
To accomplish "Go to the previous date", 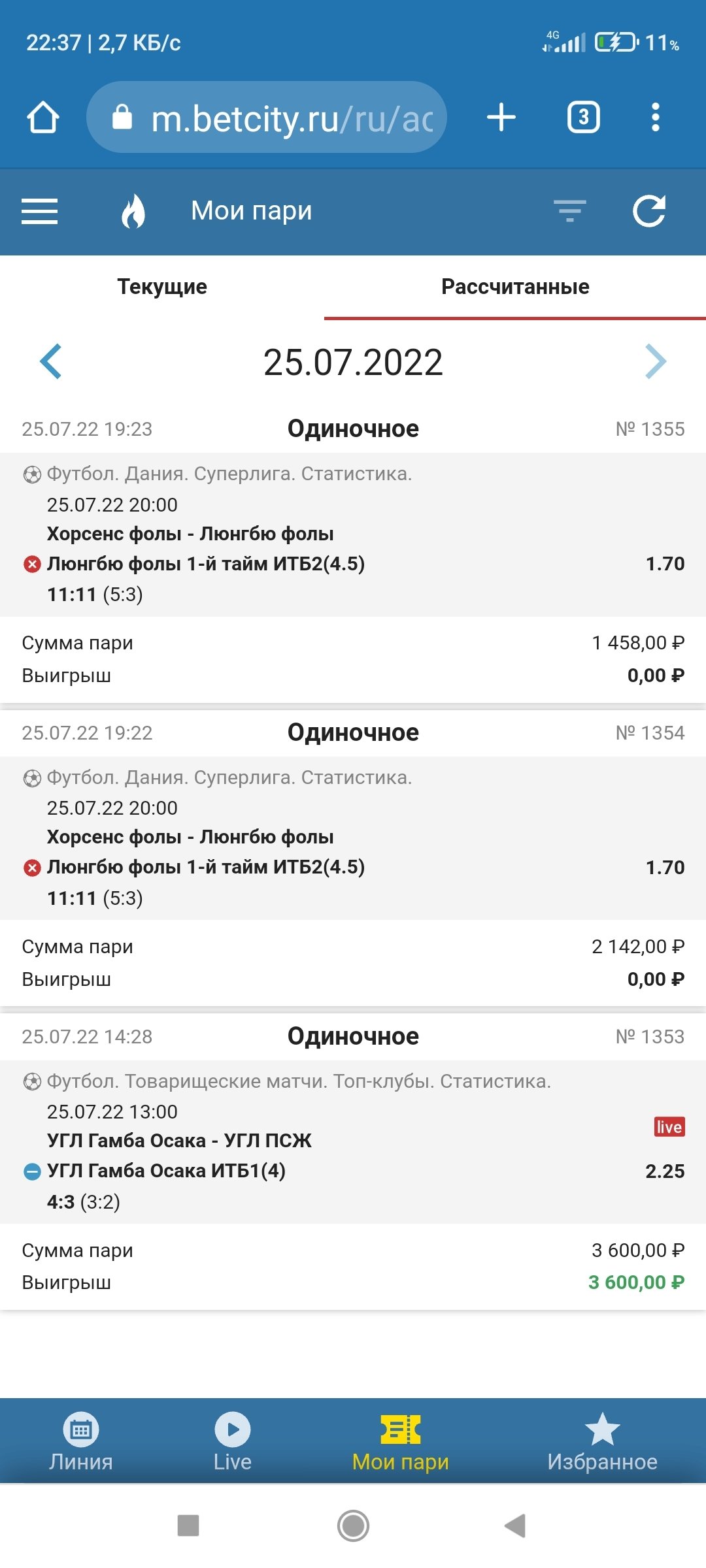I will coord(51,361).
